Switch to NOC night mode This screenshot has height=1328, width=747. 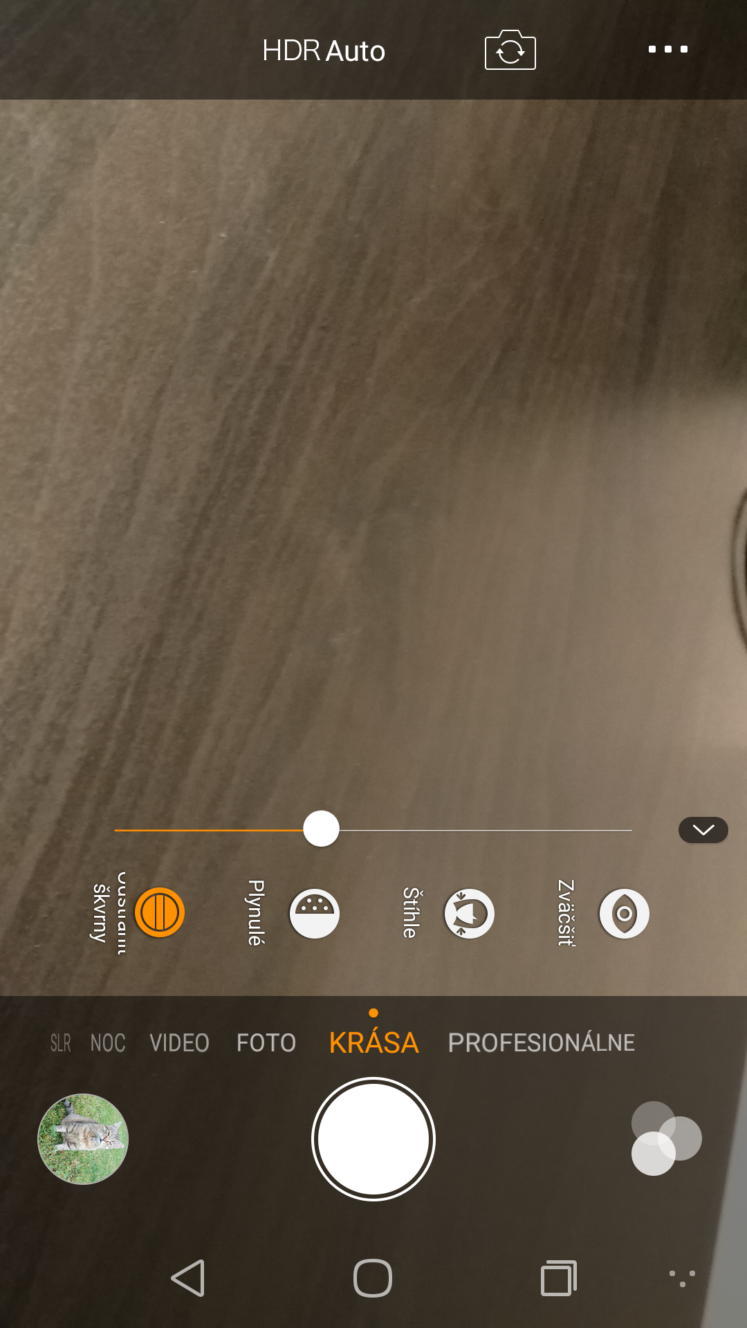(x=108, y=1043)
